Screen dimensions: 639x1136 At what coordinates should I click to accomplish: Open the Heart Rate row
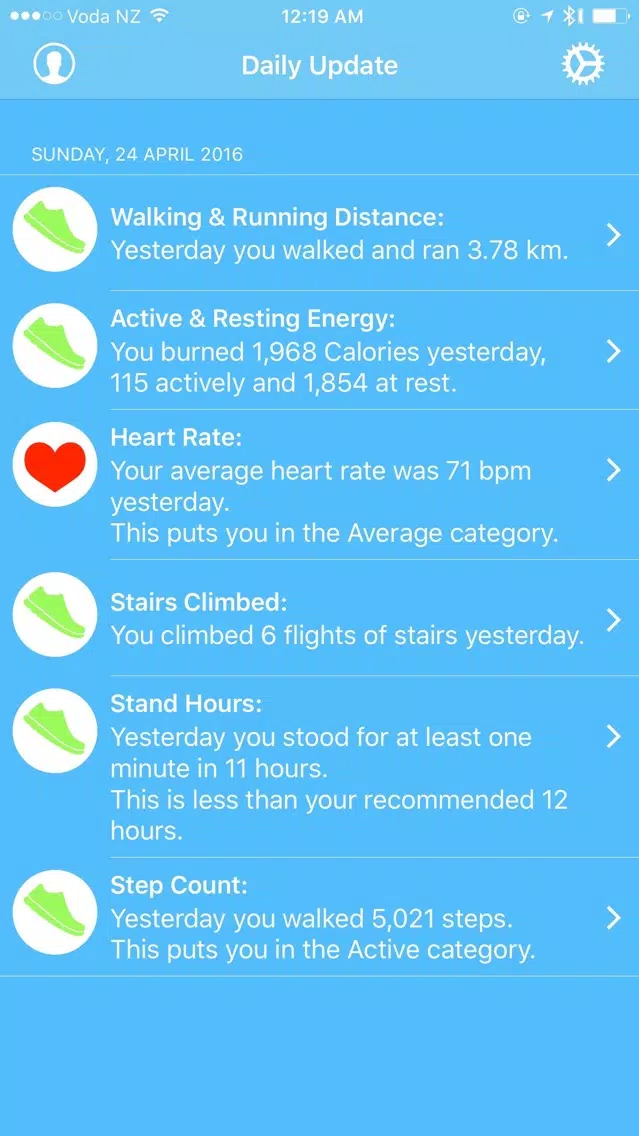coord(320,485)
